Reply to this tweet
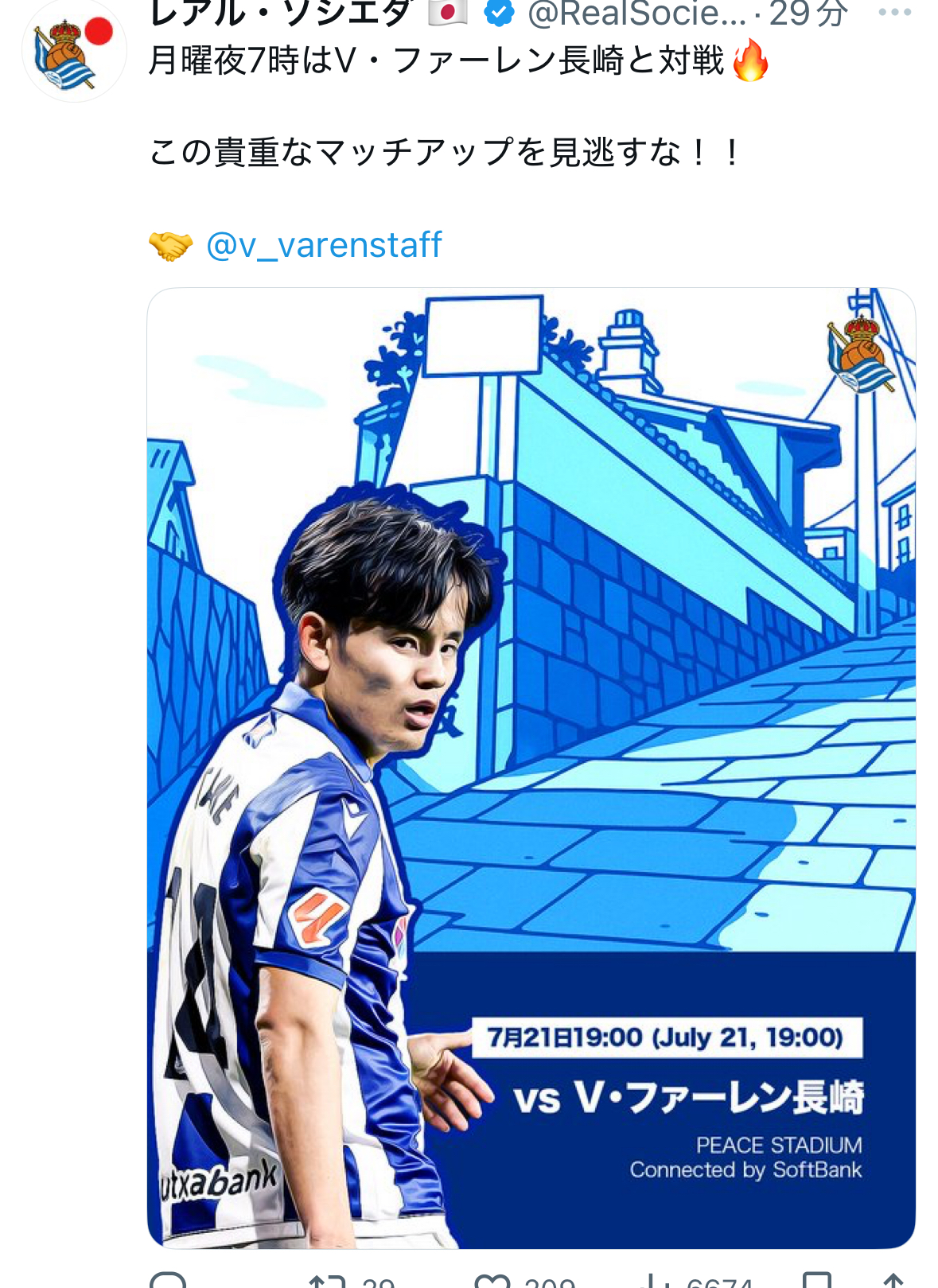Image resolution: width=938 pixels, height=1288 pixels. click(x=168, y=1281)
